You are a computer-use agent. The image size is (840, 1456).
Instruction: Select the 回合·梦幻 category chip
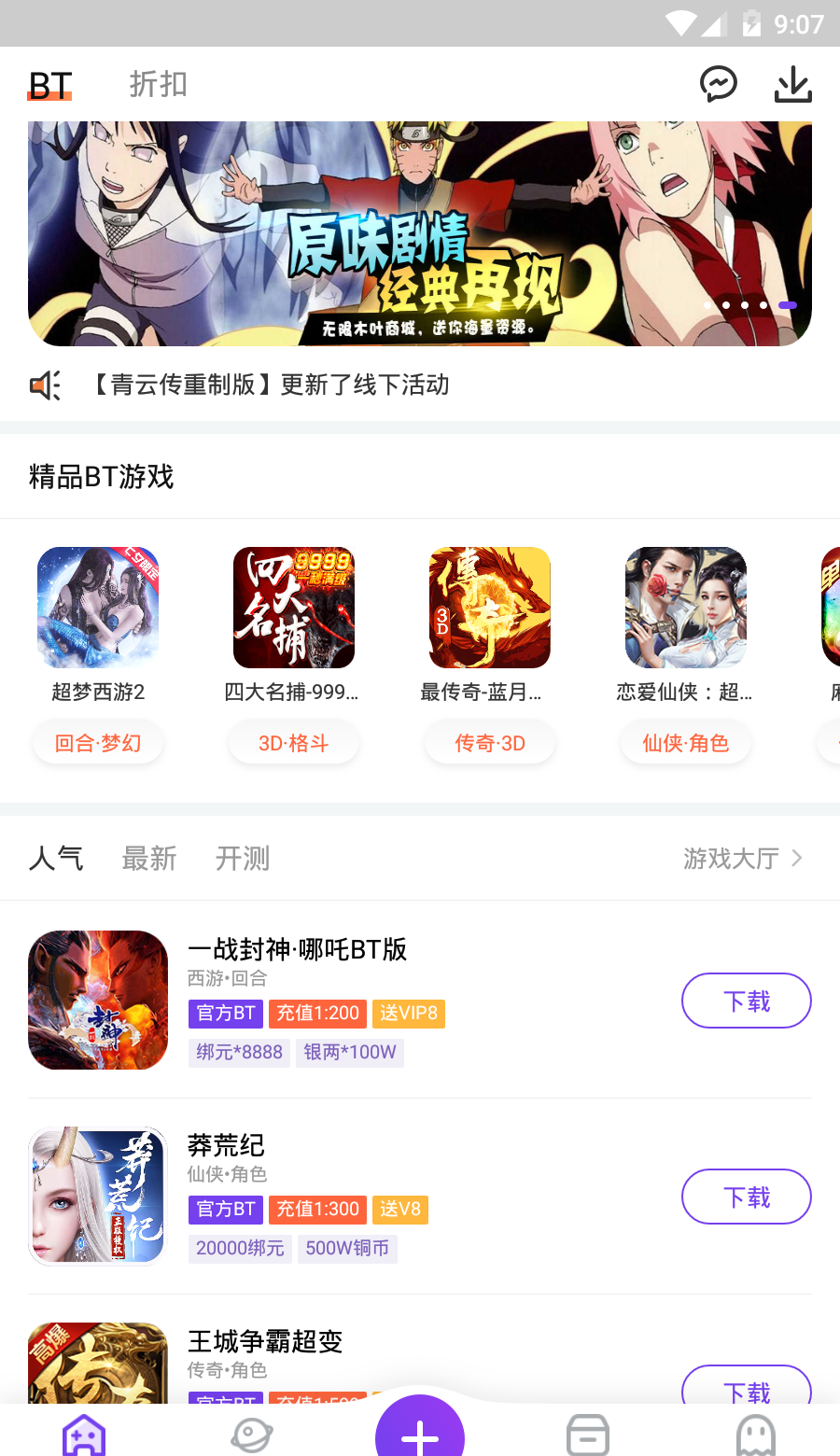(98, 743)
